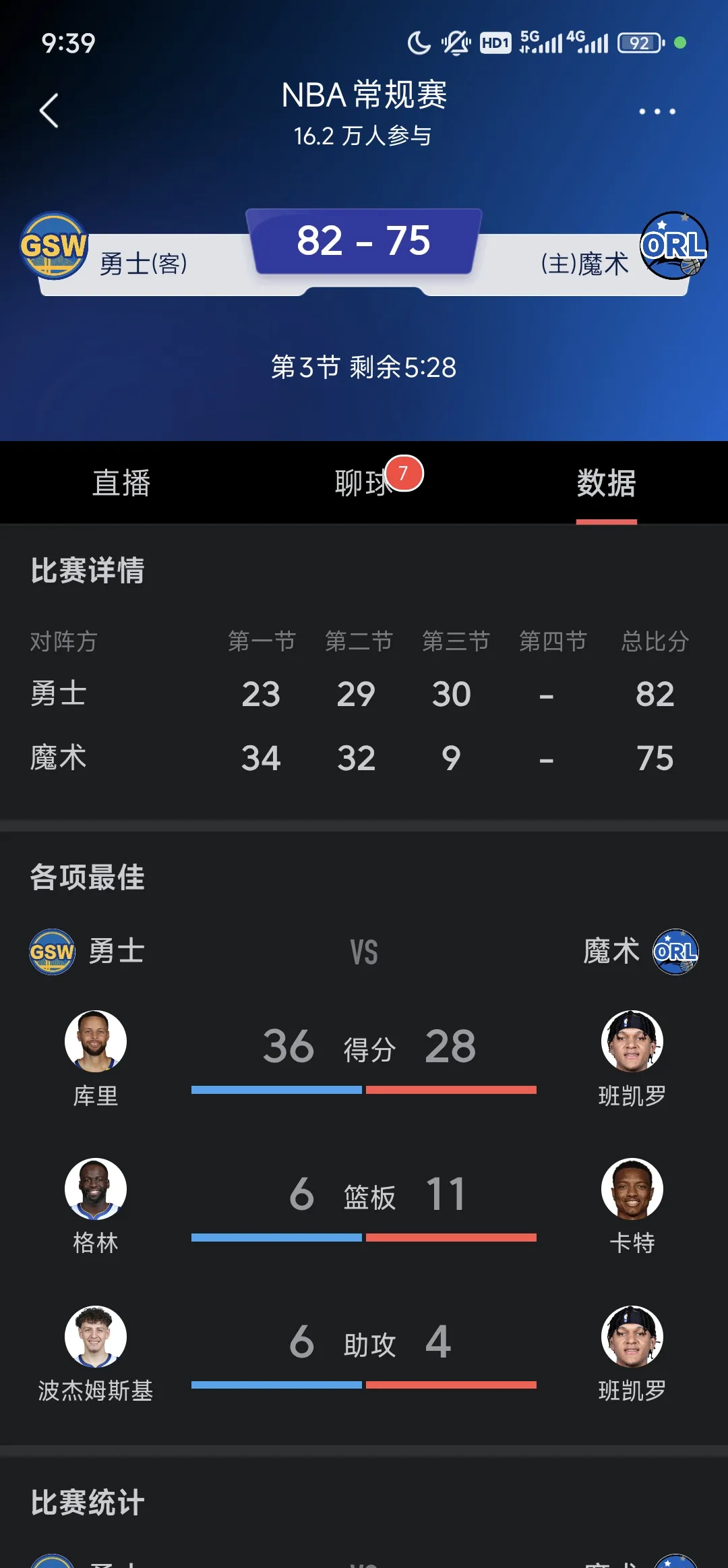View 卡特's player profile
Image resolution: width=728 pixels, height=1568 pixels.
[x=632, y=1189]
